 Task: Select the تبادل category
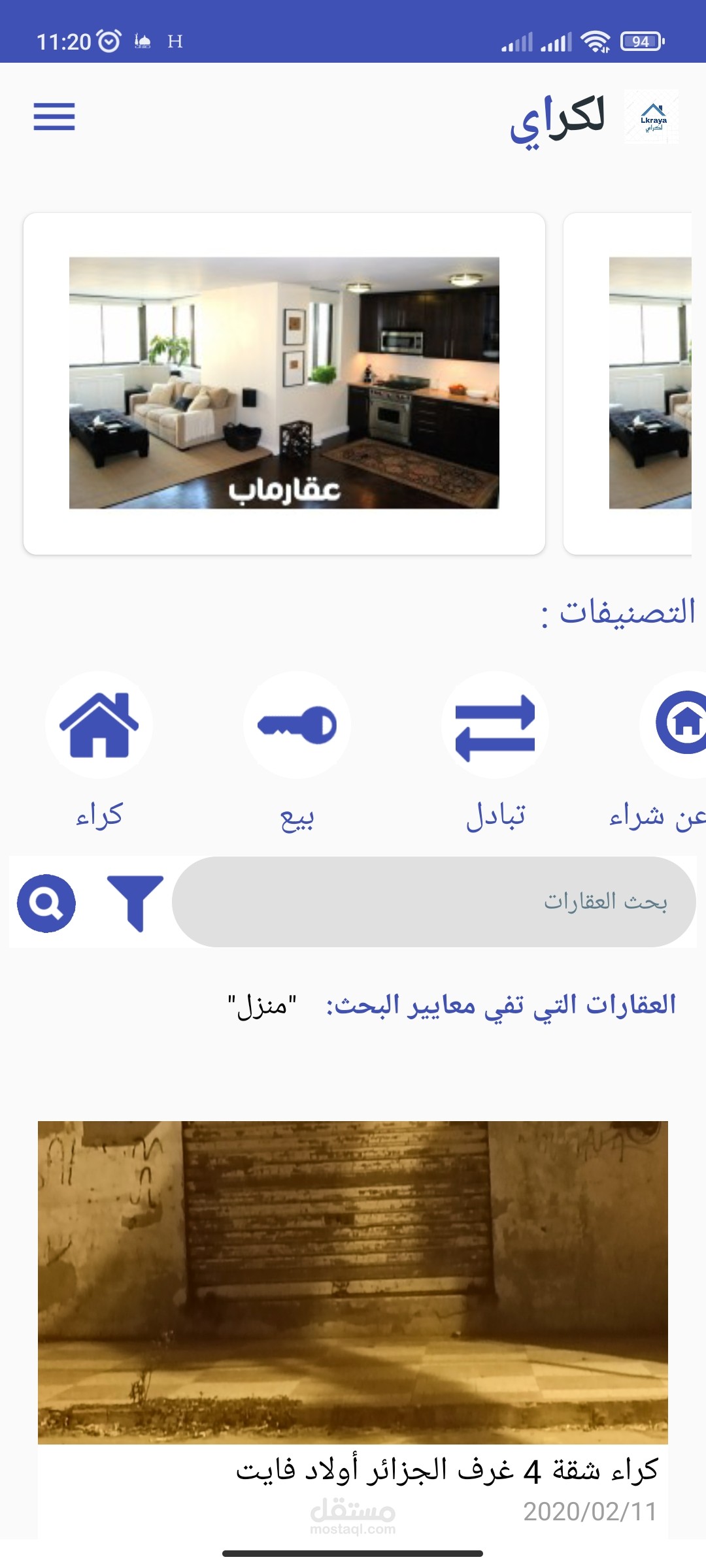tap(495, 725)
